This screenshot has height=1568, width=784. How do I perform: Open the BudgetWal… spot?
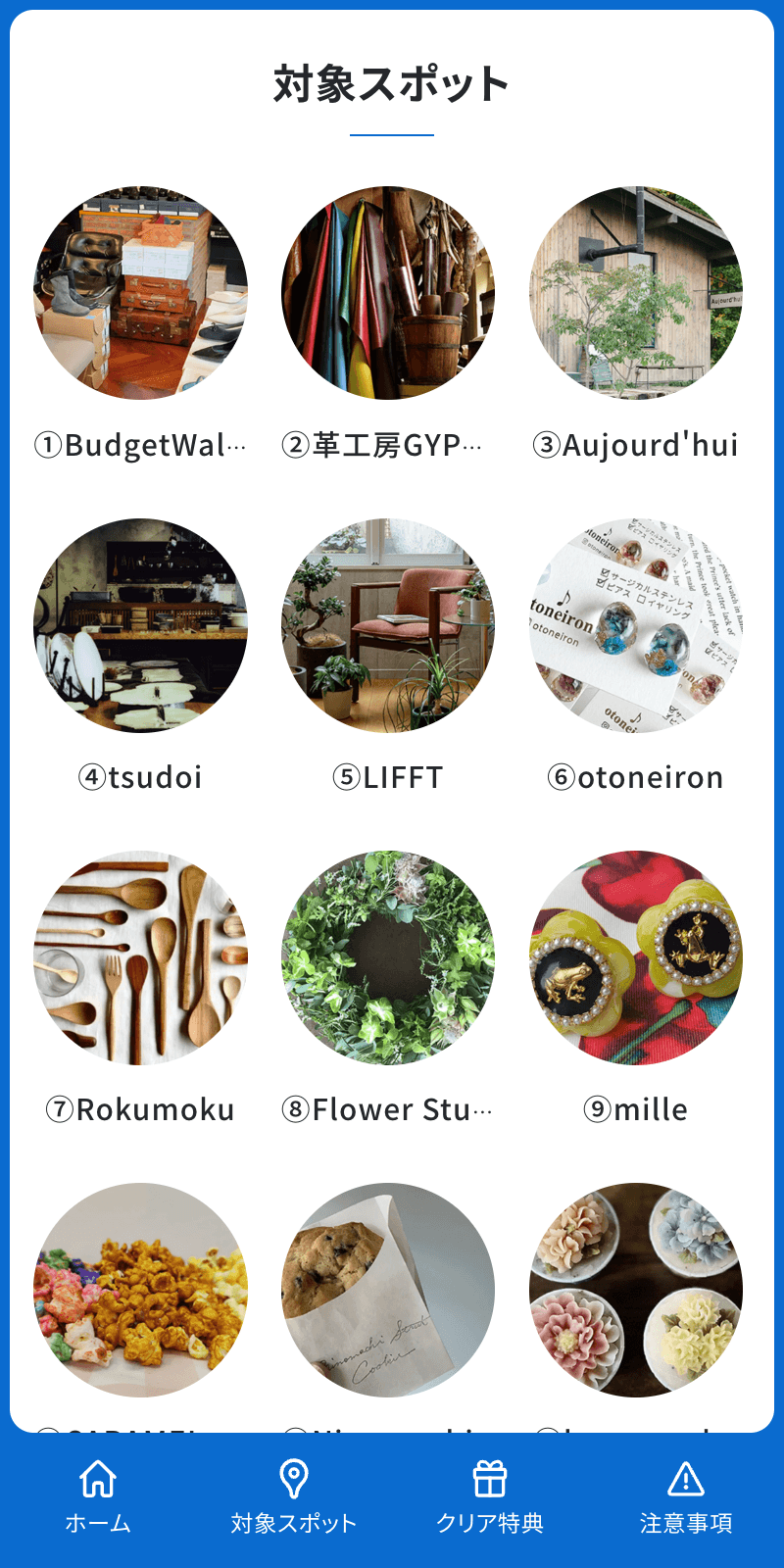tap(141, 293)
